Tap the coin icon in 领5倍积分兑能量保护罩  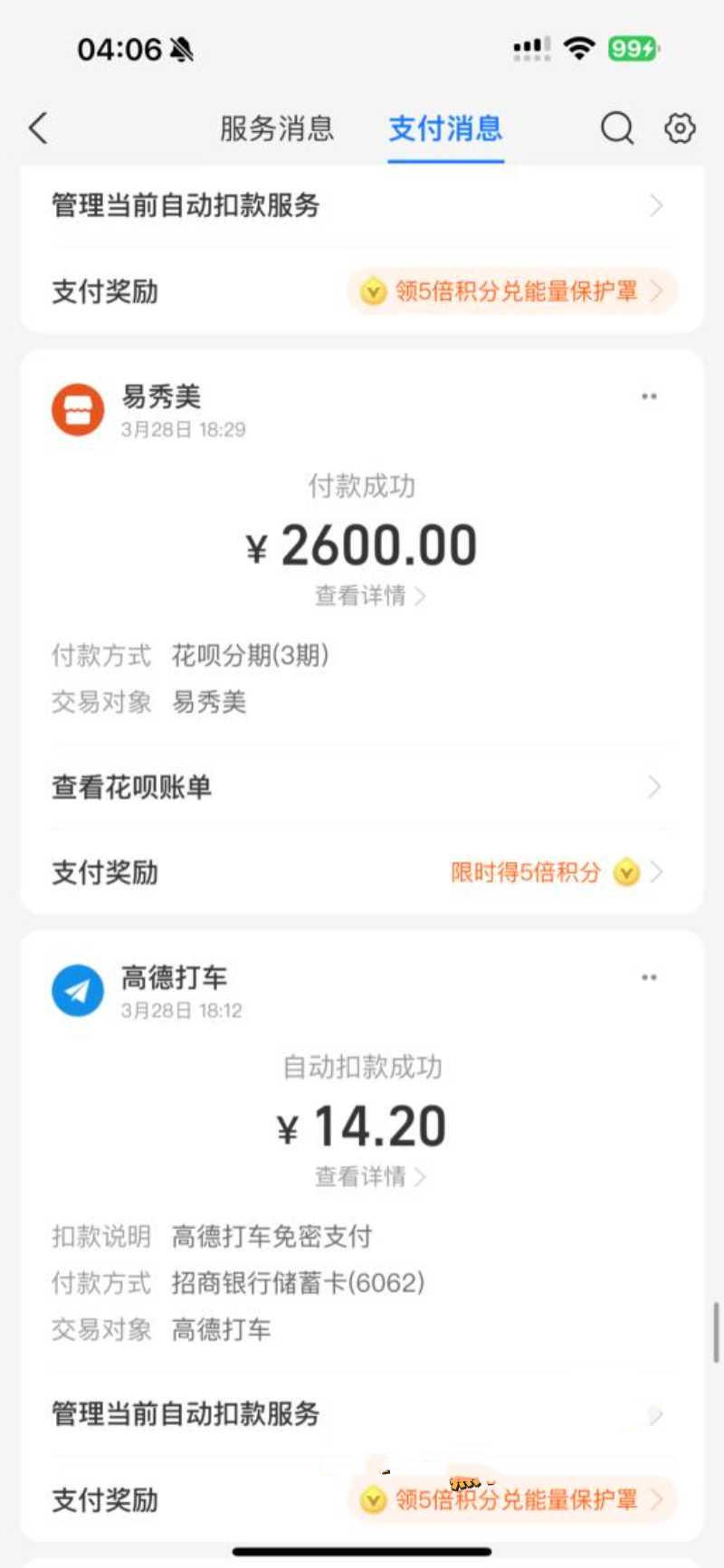click(373, 291)
